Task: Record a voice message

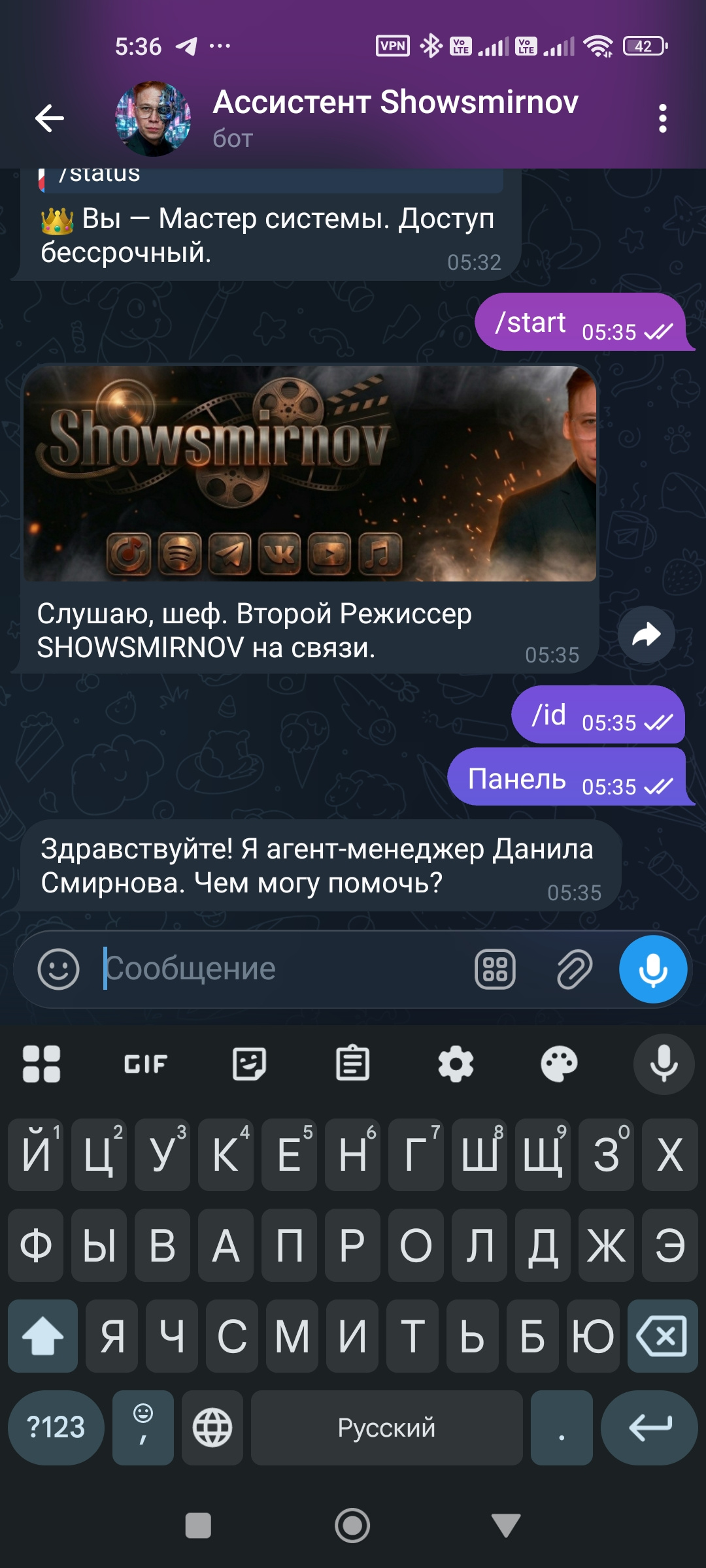Action: click(652, 969)
